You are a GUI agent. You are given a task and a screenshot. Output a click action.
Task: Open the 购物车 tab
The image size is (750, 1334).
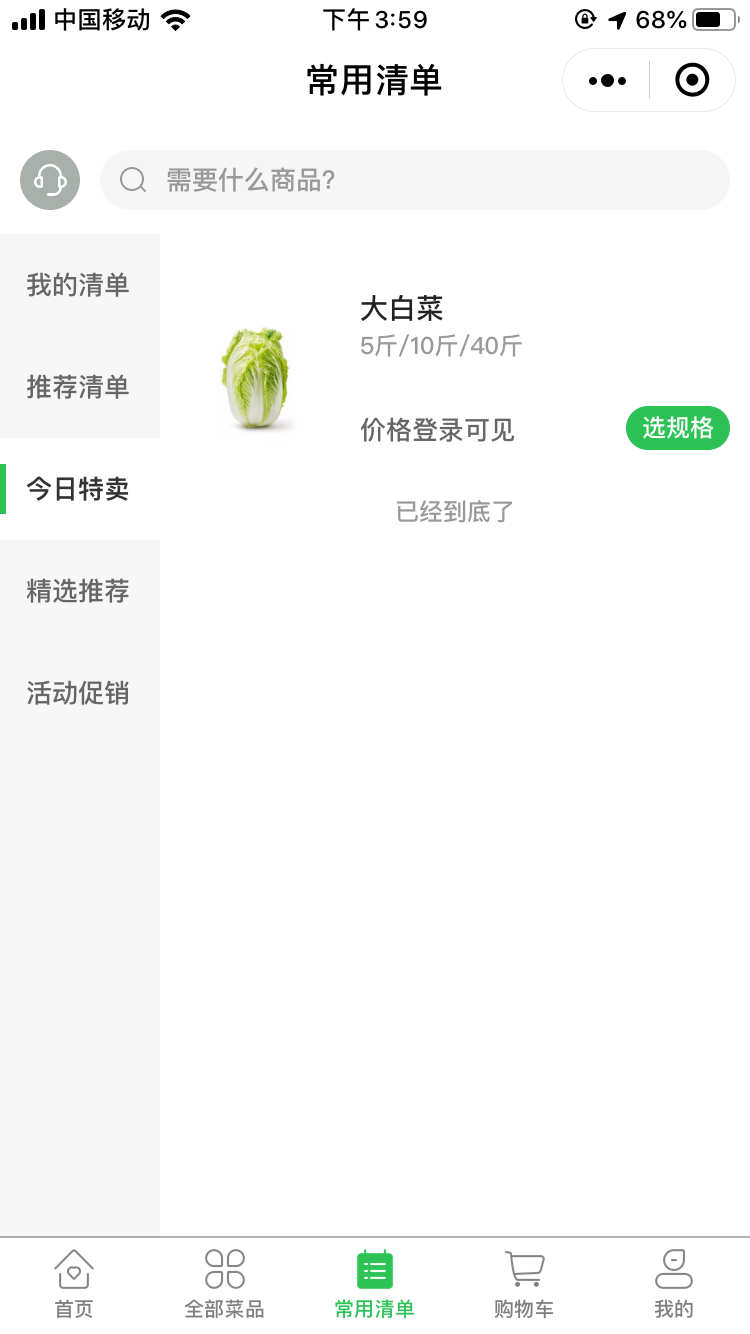[x=524, y=1283]
